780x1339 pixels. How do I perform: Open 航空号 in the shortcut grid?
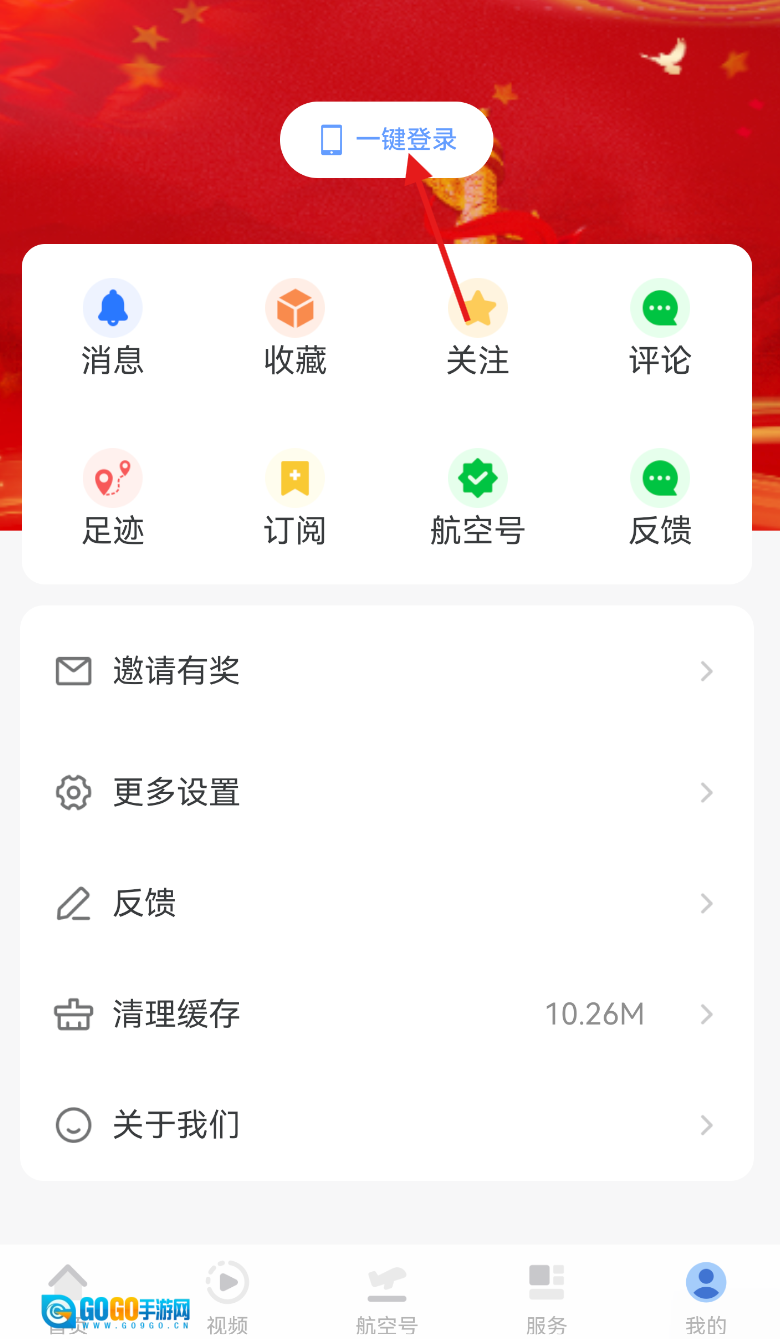pos(478,498)
